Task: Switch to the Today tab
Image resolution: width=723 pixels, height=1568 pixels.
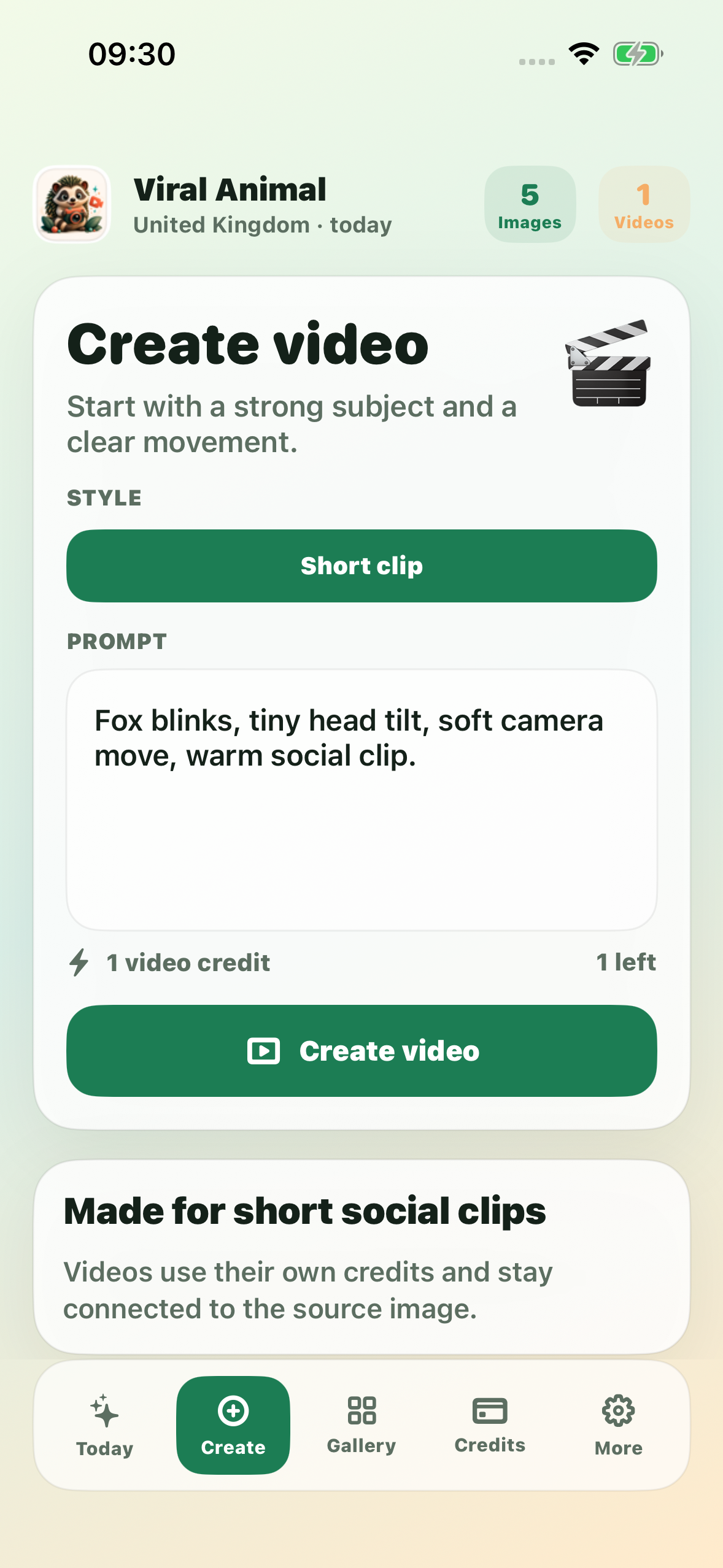Action: tap(105, 1425)
